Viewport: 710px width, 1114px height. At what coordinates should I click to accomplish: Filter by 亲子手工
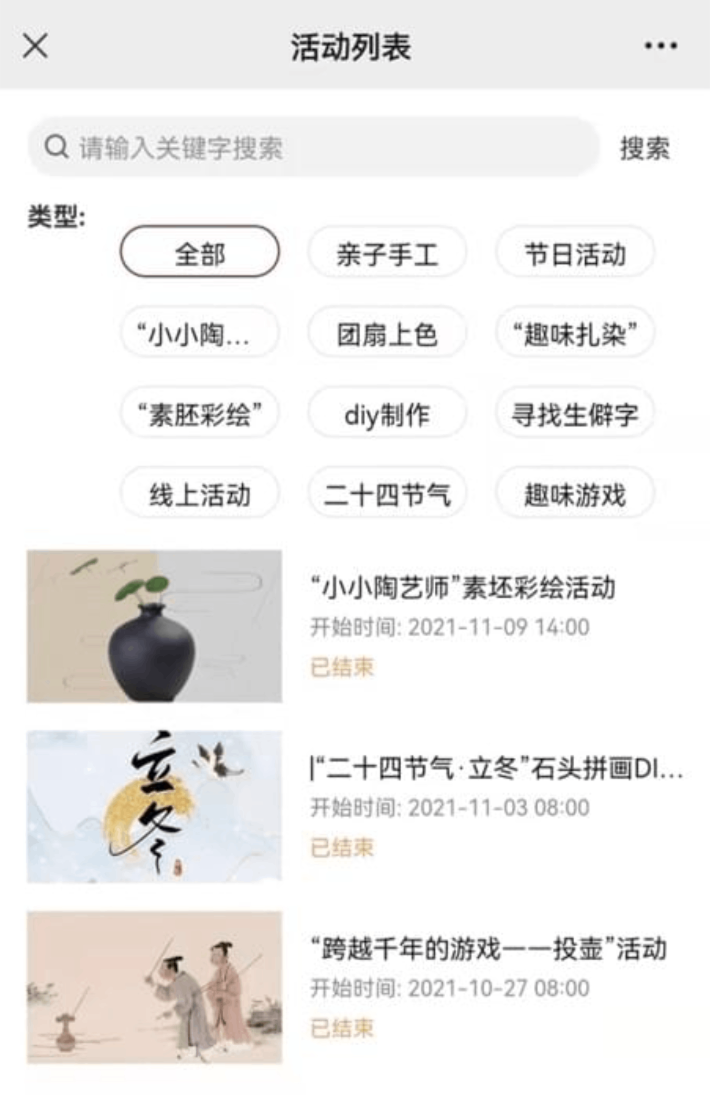coord(387,253)
